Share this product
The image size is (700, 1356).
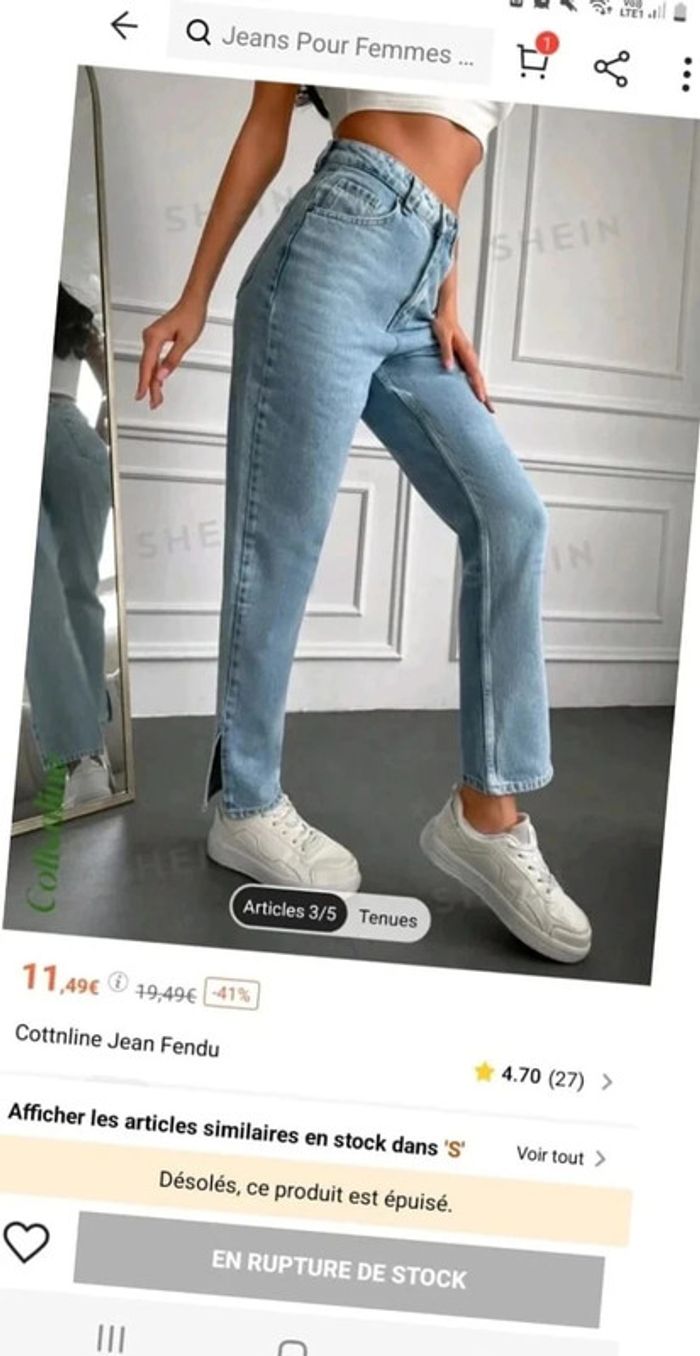pyautogui.click(x=611, y=68)
